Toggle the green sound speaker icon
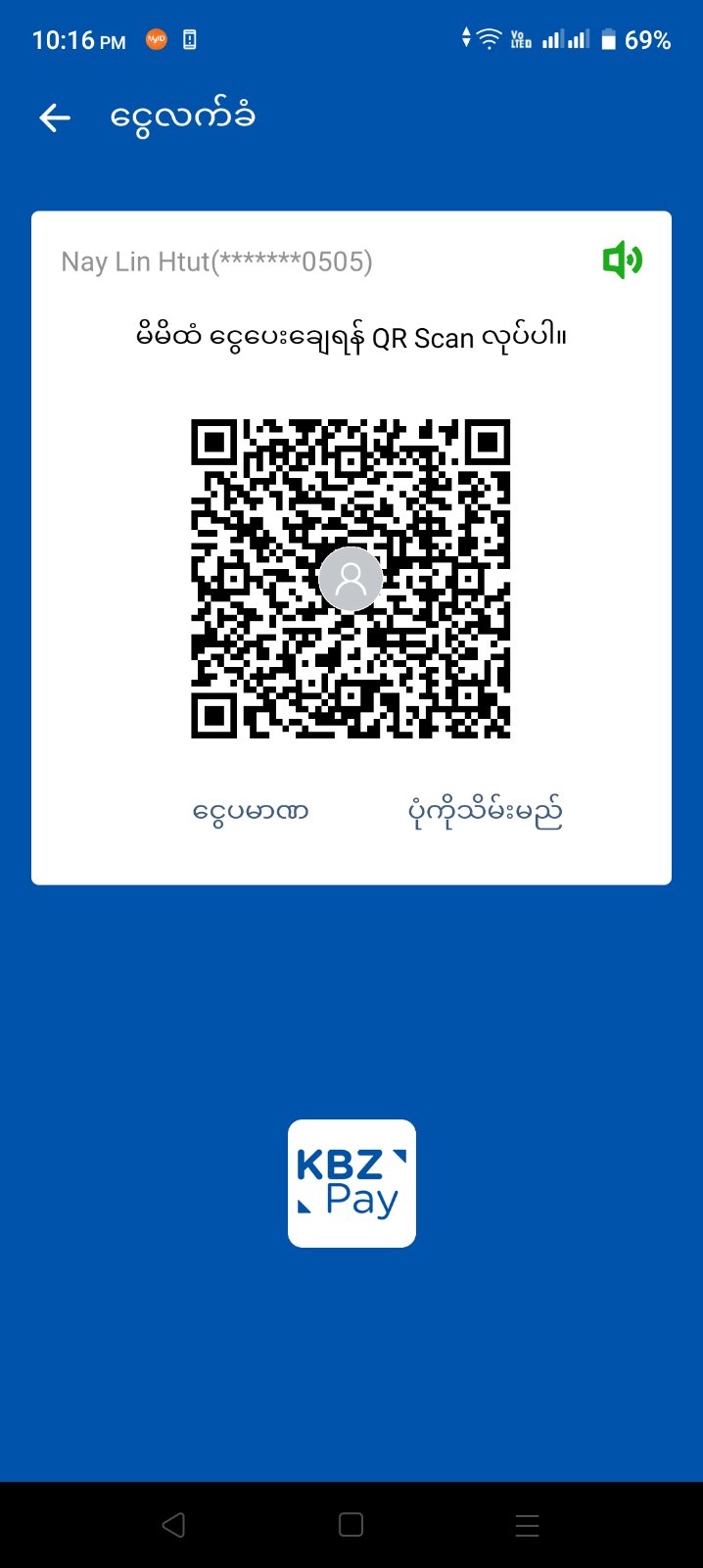This screenshot has height=1568, width=703. [x=622, y=261]
